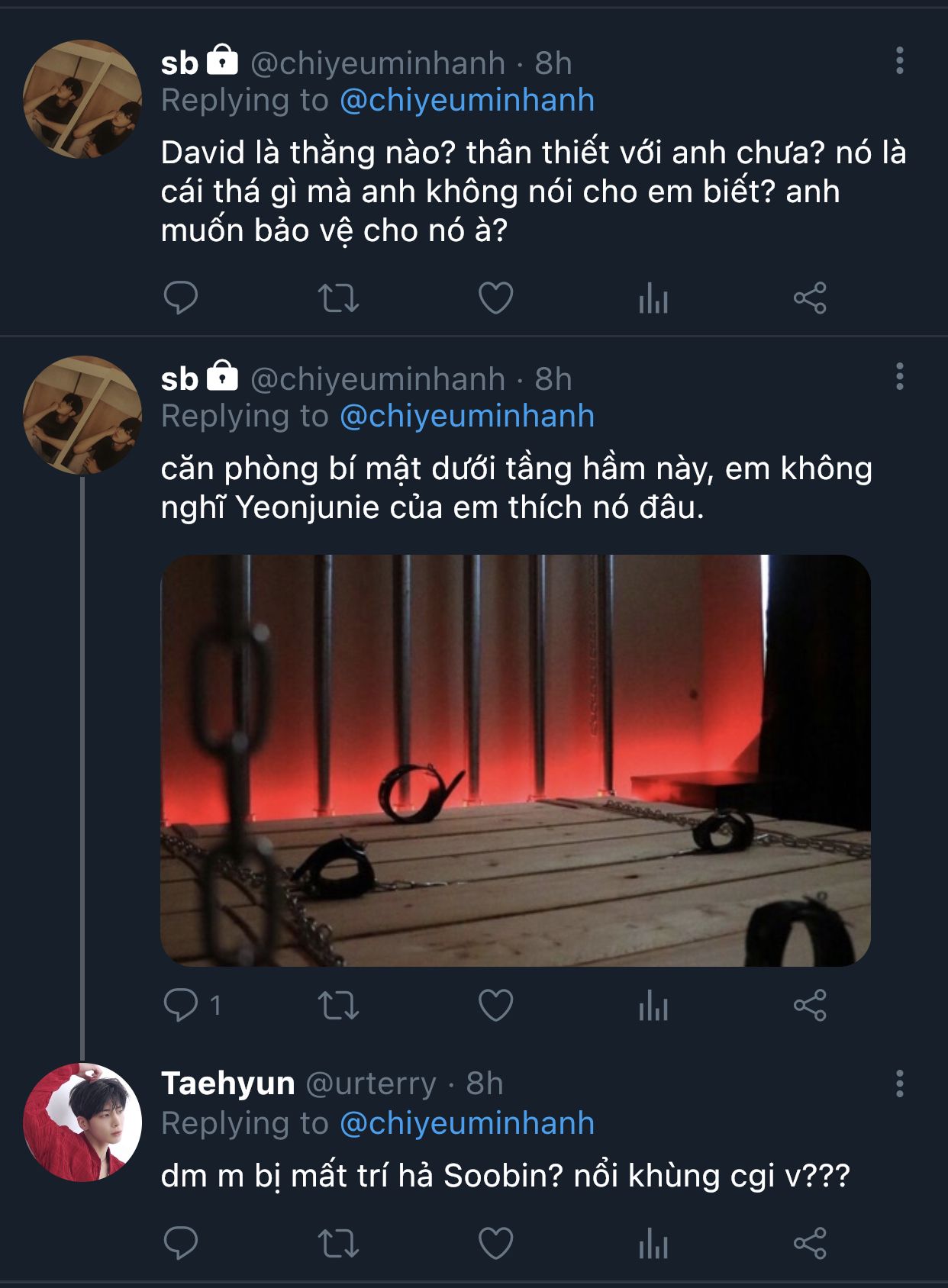Retweet the tweet asking about David

[x=338, y=298]
